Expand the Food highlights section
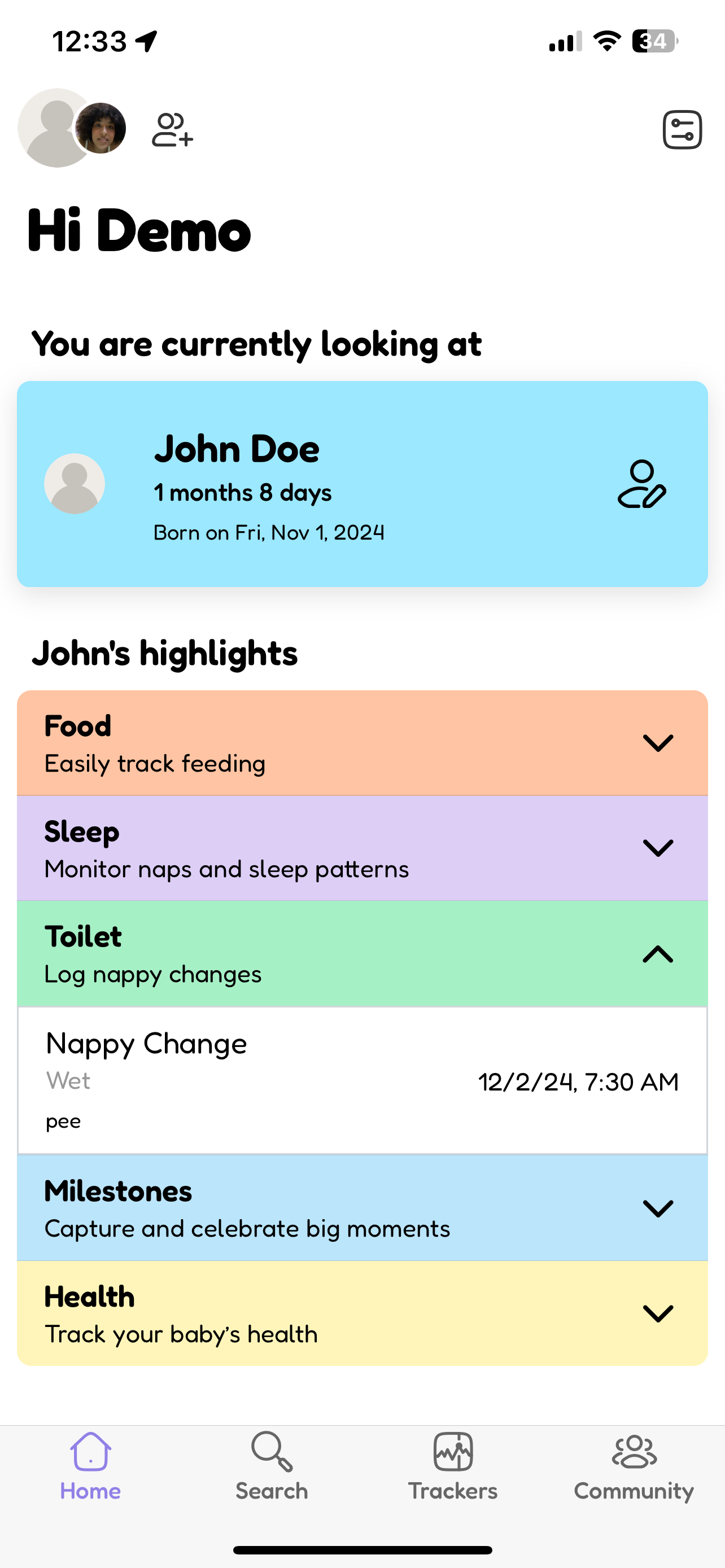The height and width of the screenshot is (1568, 725). [x=657, y=743]
